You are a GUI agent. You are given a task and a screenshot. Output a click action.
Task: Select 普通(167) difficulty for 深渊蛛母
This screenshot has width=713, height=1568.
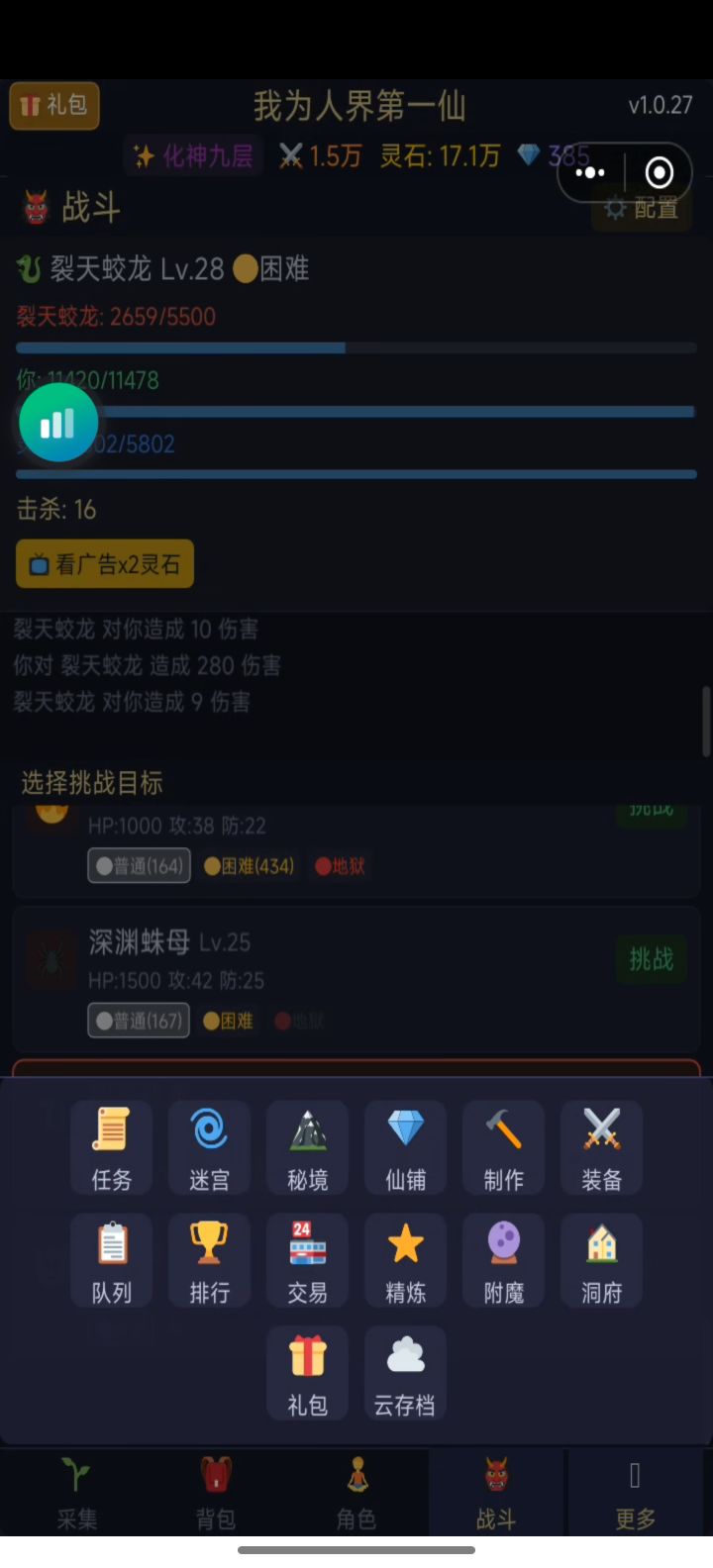(138, 1020)
